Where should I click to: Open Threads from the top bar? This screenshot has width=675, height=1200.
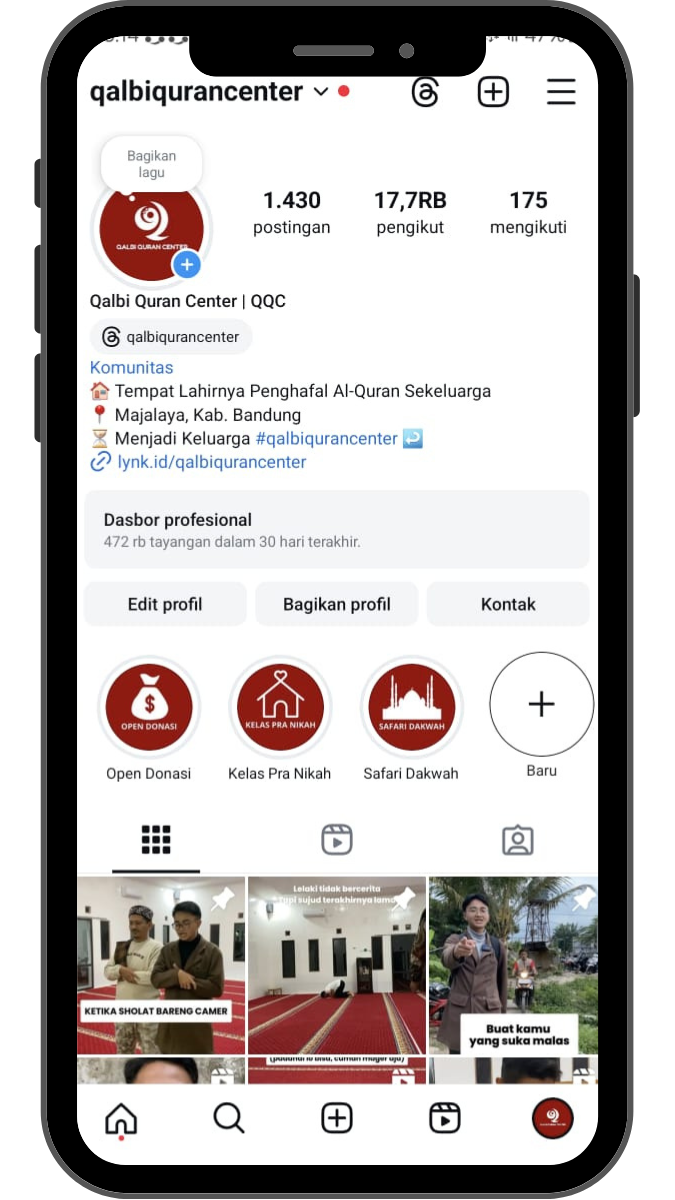coord(425,92)
